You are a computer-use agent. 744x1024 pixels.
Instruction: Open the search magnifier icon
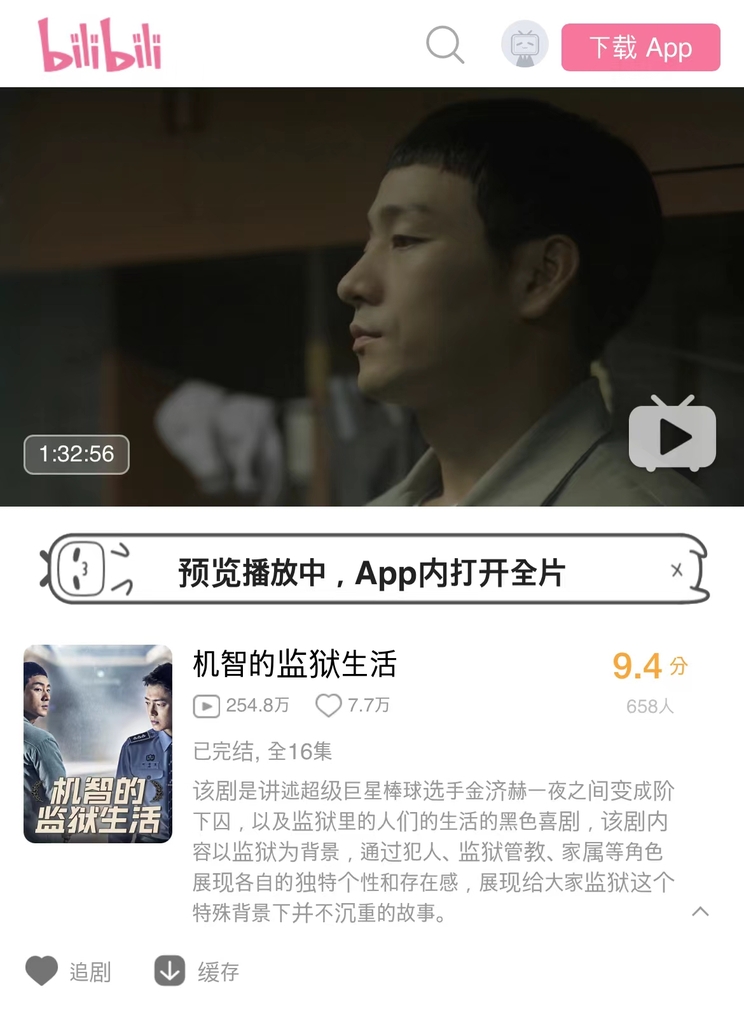coord(445,45)
